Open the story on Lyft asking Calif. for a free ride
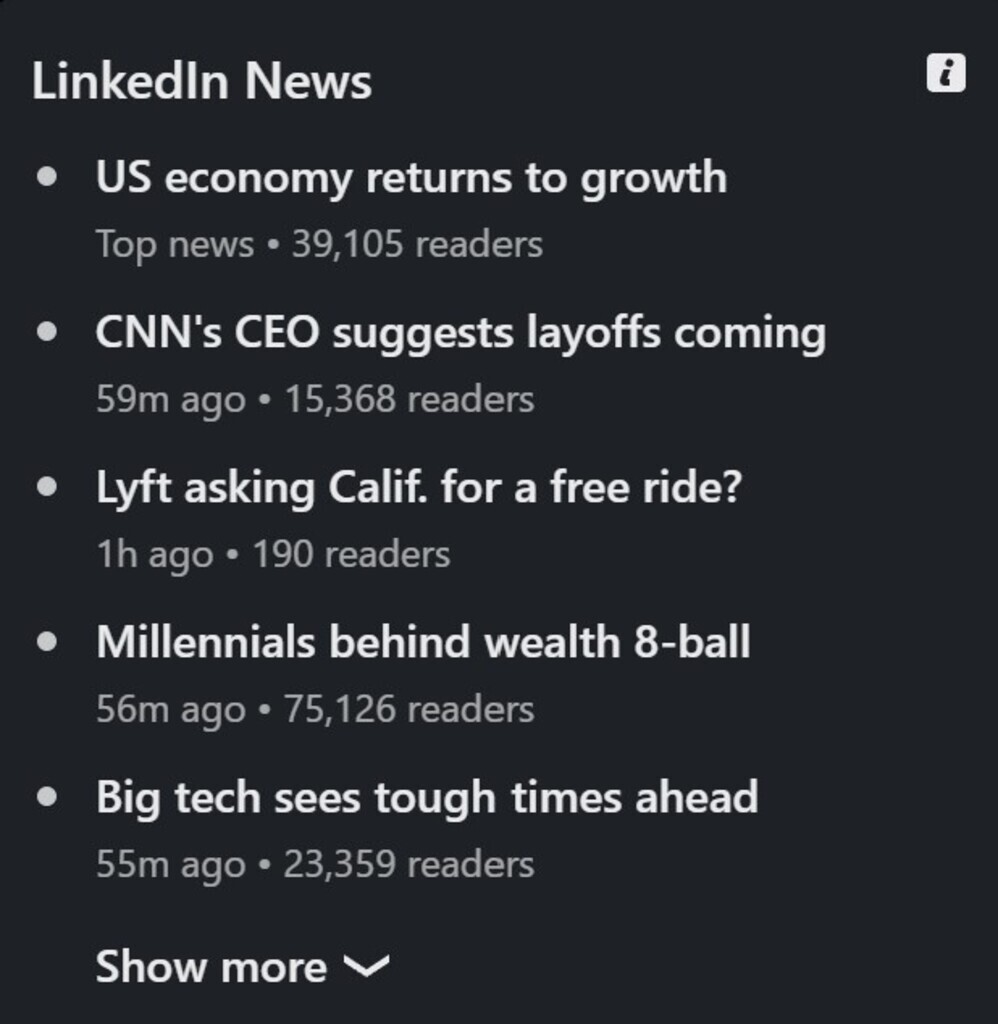Screen dimensions: 998x1024 pyautogui.click(x=419, y=488)
